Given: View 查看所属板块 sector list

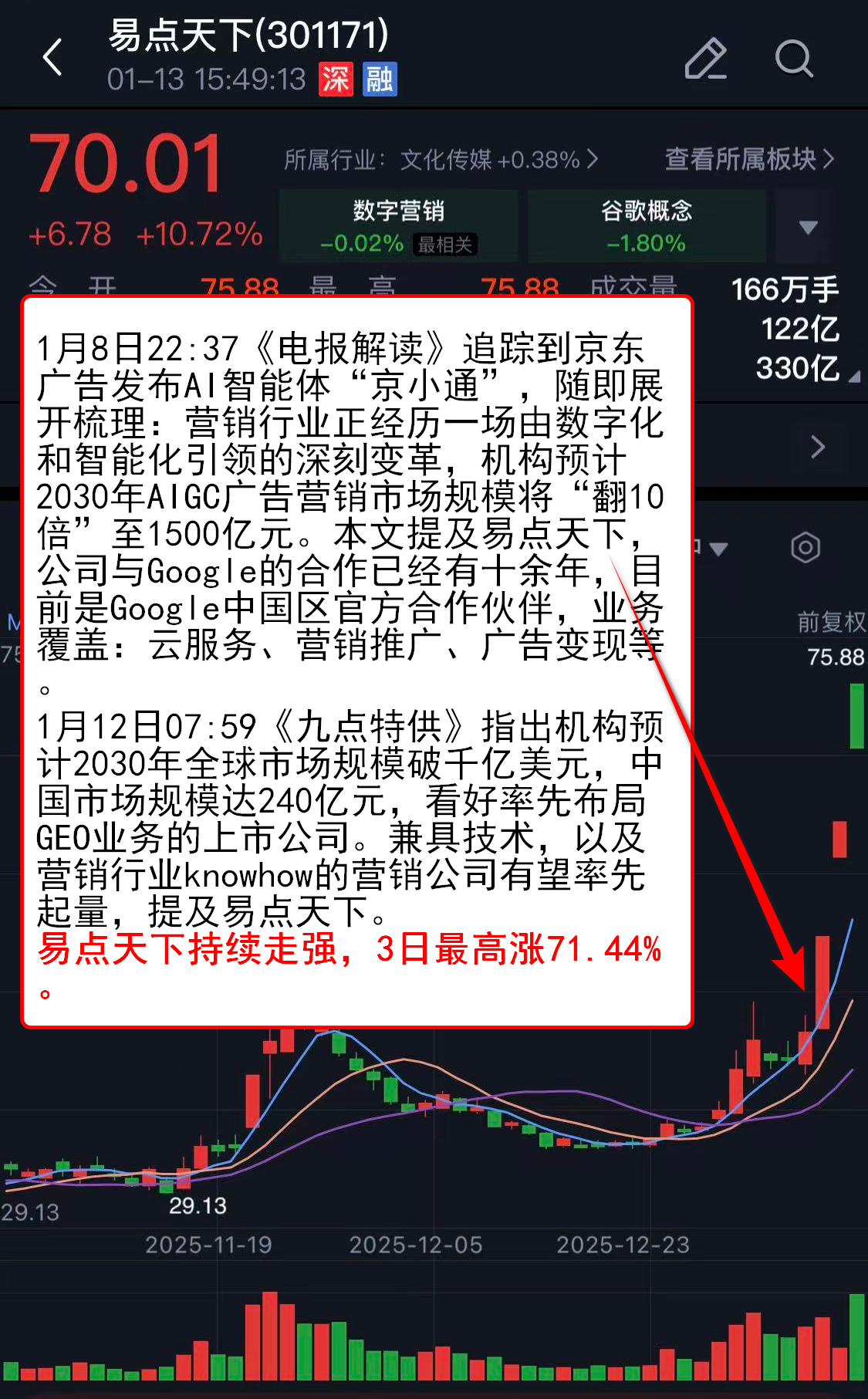Looking at the screenshot, I should coord(748,159).
